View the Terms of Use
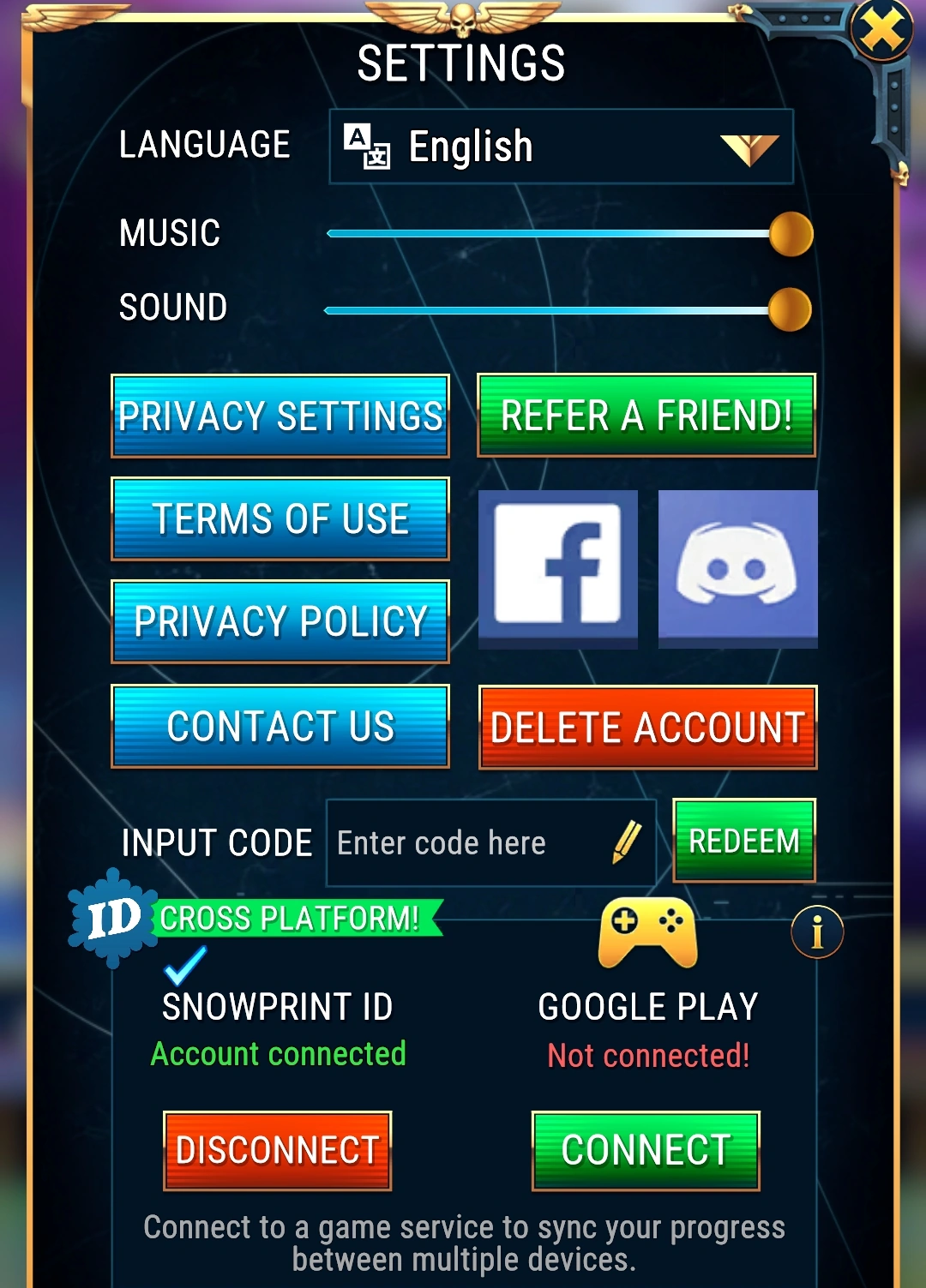The width and height of the screenshot is (926, 1288). pos(280,519)
